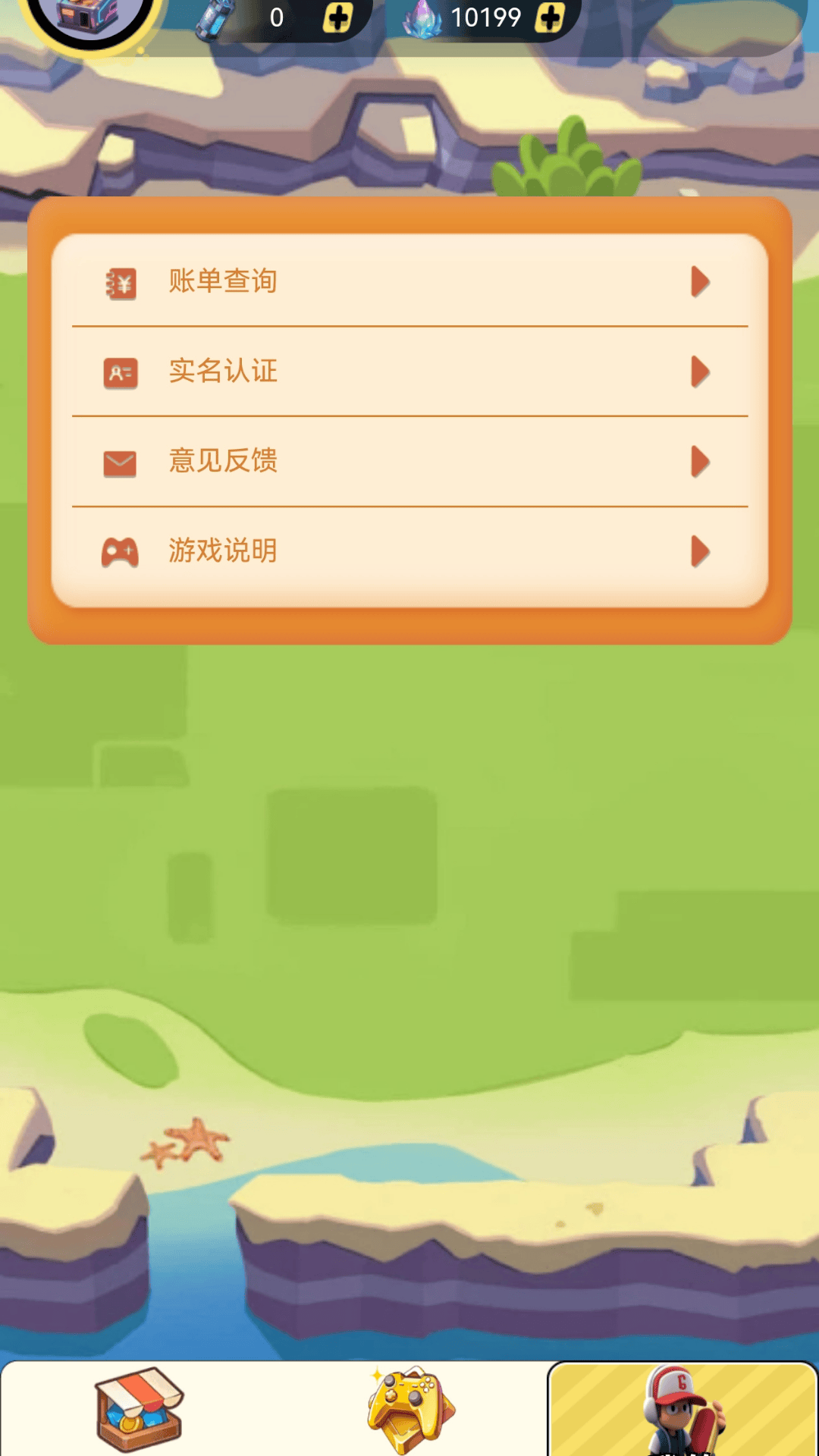This screenshot has width=819, height=1456.
Task: Expand the 实名认证 row arrow
Action: (699, 372)
